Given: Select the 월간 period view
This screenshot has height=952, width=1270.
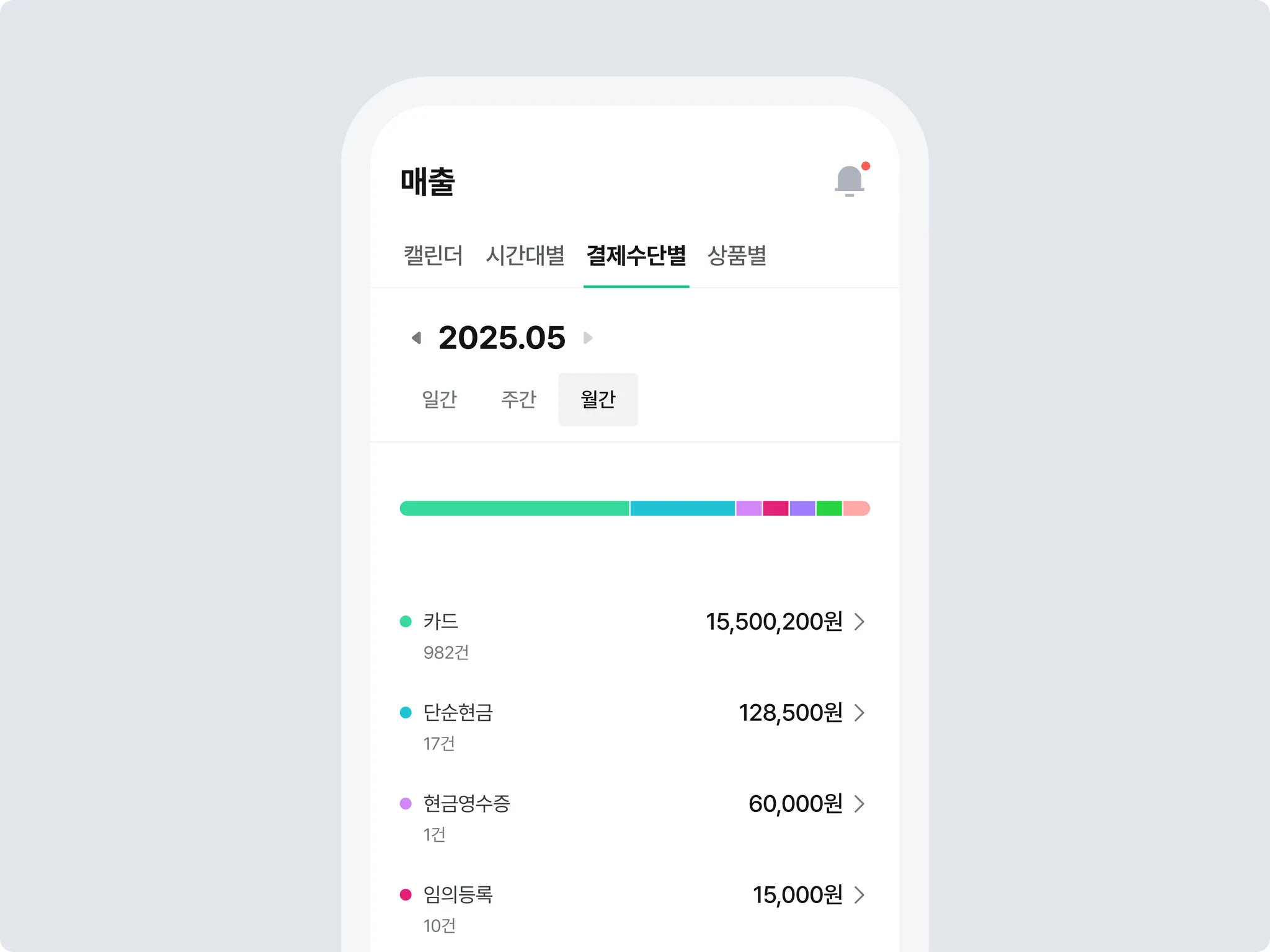Looking at the screenshot, I should pos(598,399).
